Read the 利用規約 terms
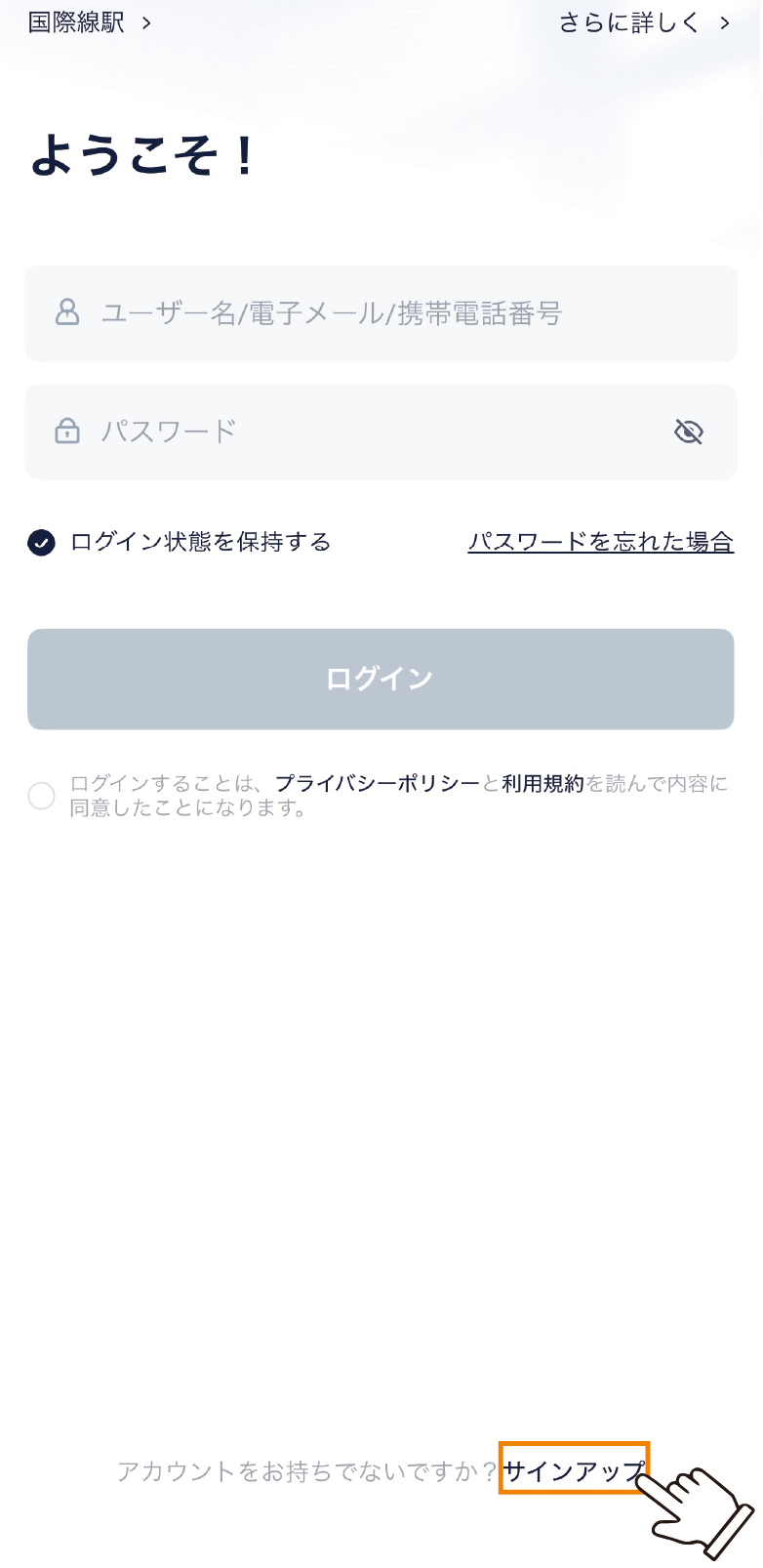This screenshot has width=763, height=1568. click(543, 783)
